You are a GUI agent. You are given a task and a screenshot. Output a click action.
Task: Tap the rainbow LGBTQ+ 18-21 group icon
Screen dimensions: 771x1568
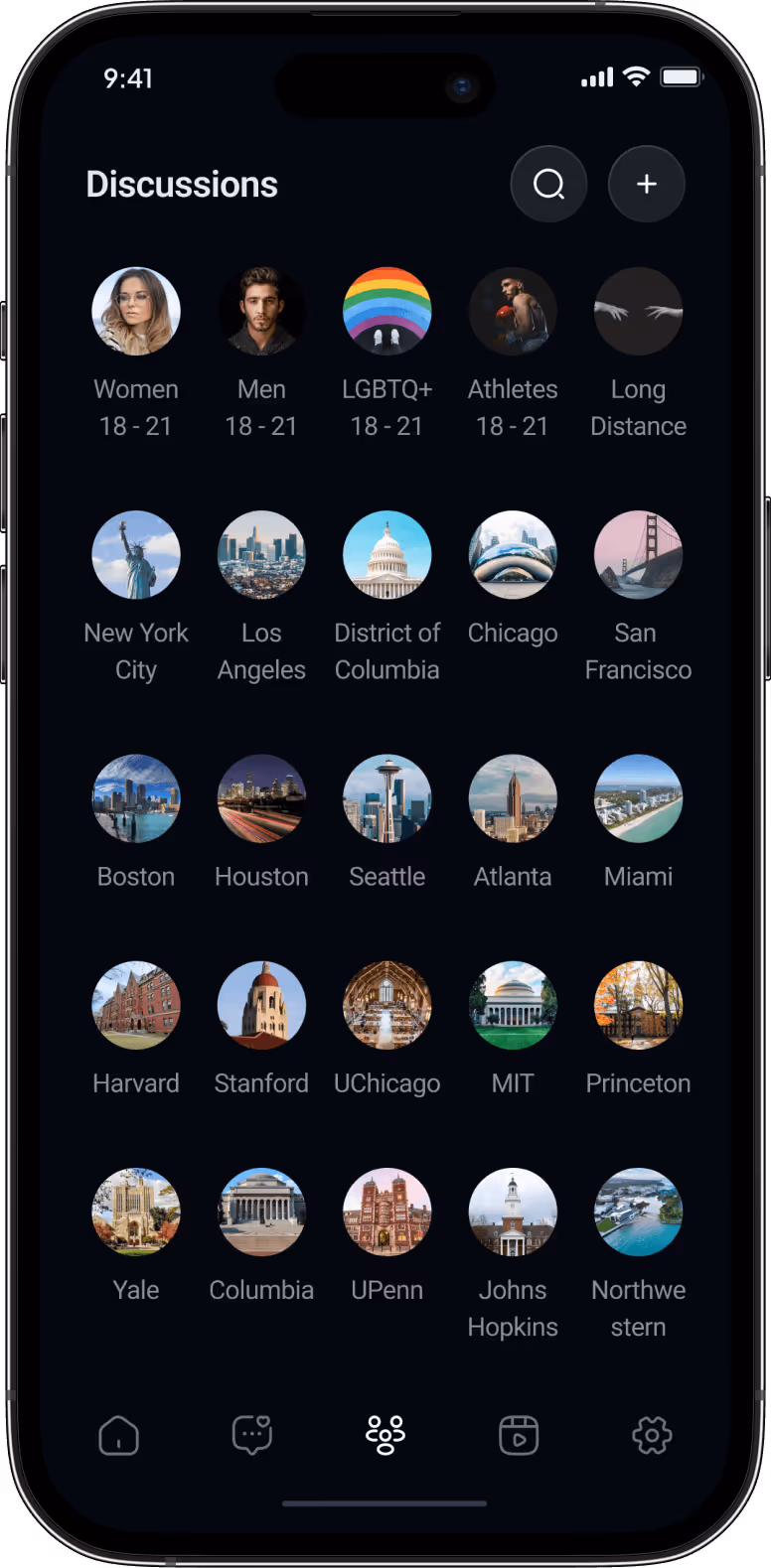pos(386,311)
